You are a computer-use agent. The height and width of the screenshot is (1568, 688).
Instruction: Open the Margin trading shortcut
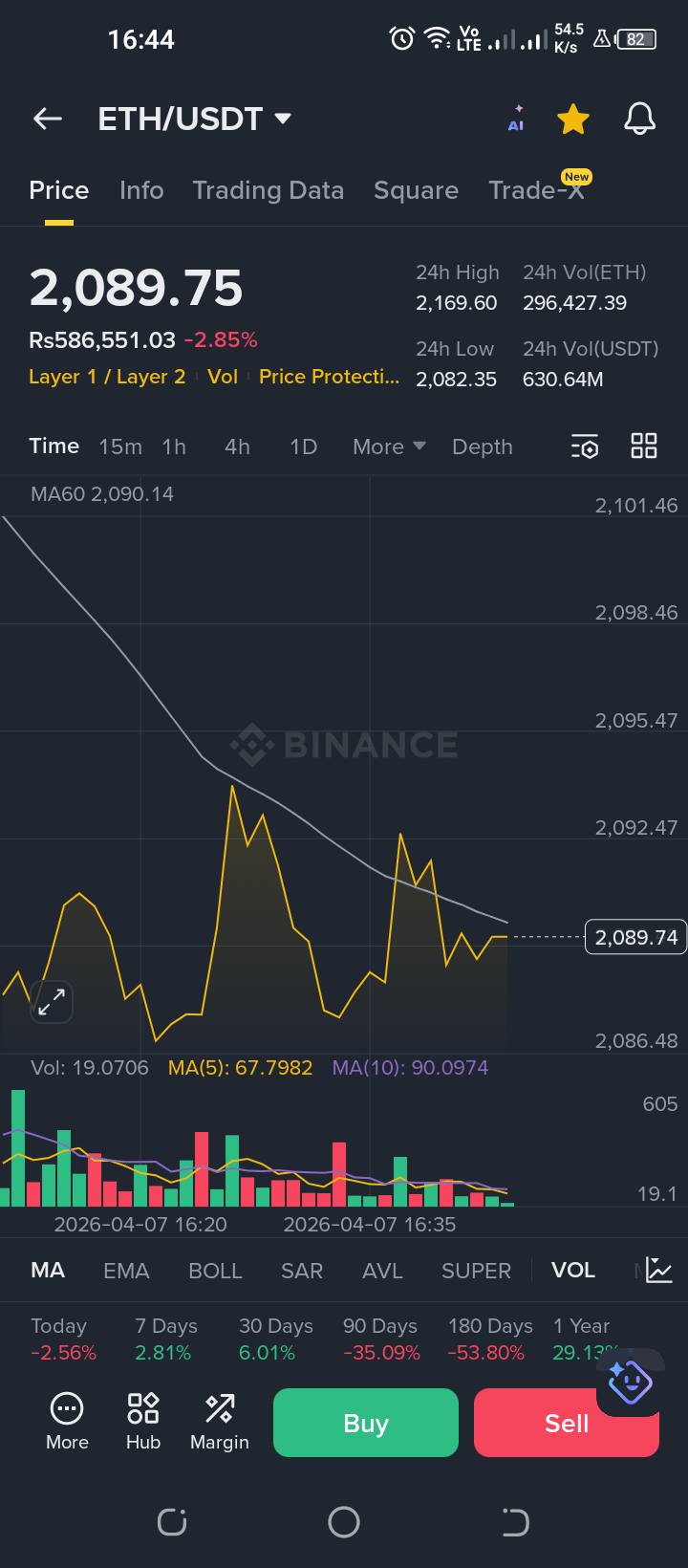coord(219,1421)
